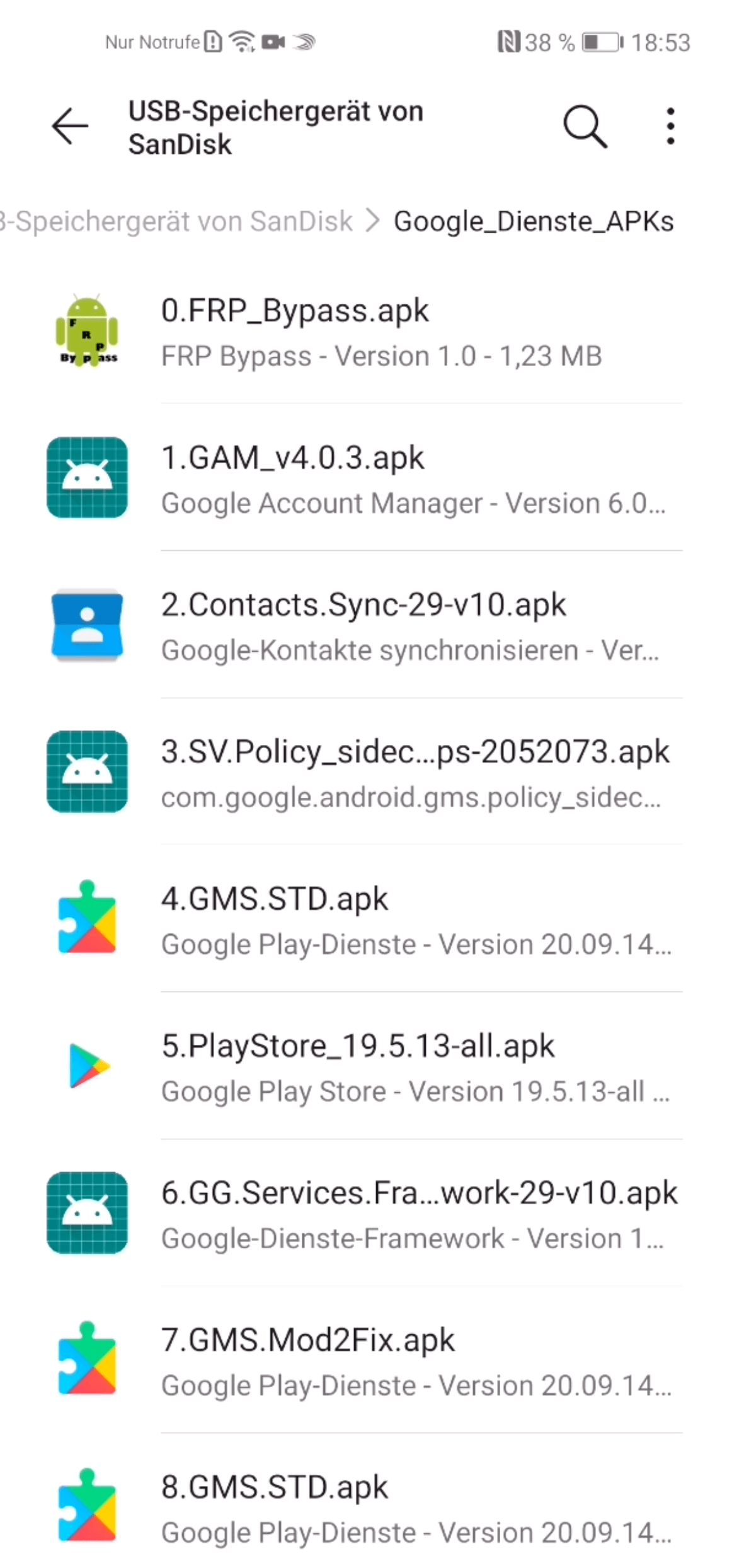Open the three-dot overflow menu
732x1568 pixels.
670,127
